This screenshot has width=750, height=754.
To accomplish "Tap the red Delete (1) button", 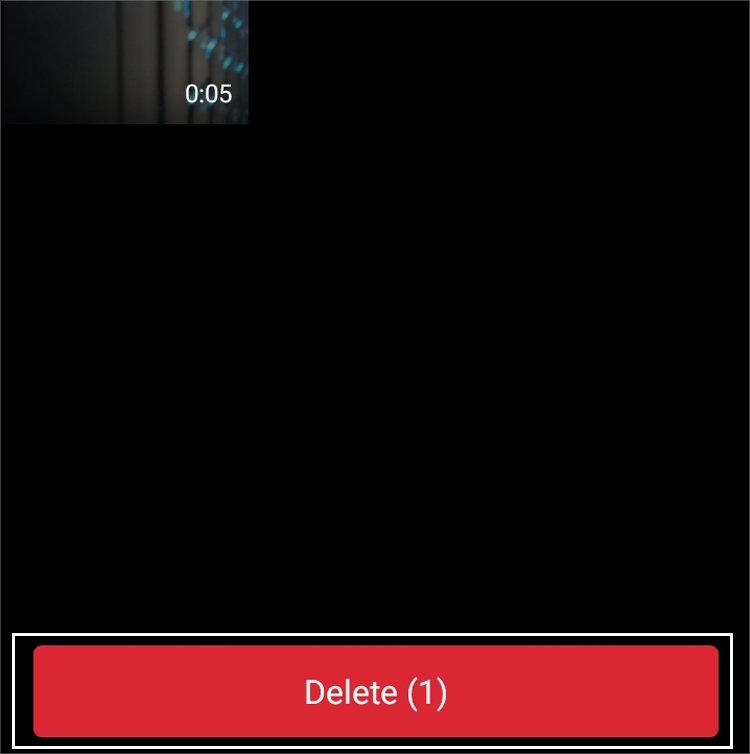I will click(375, 692).
